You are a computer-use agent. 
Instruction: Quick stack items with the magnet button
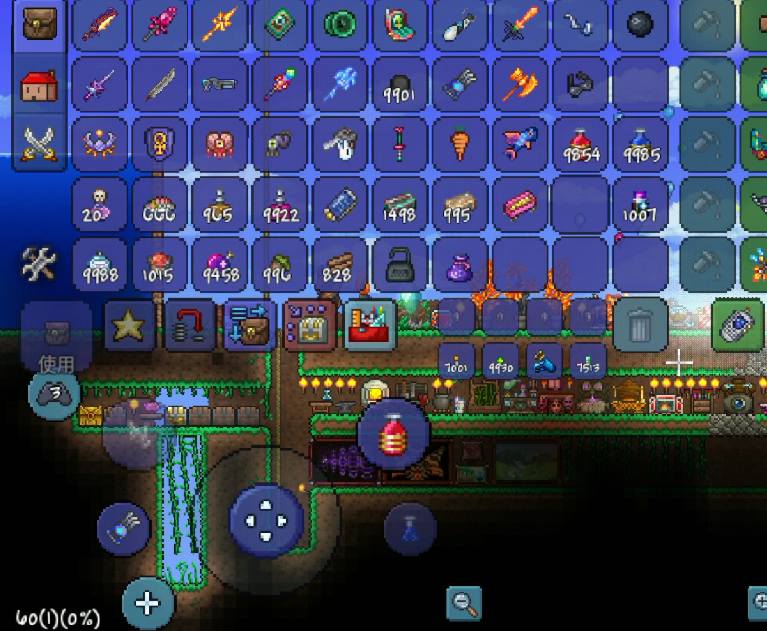(190, 326)
